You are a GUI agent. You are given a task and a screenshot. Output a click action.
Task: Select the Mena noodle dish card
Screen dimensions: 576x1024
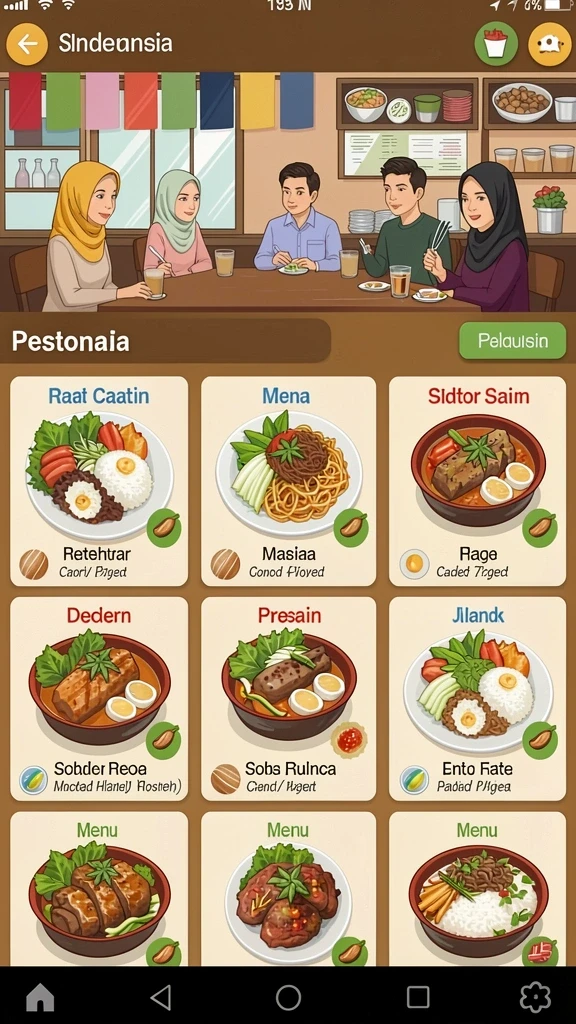point(289,481)
